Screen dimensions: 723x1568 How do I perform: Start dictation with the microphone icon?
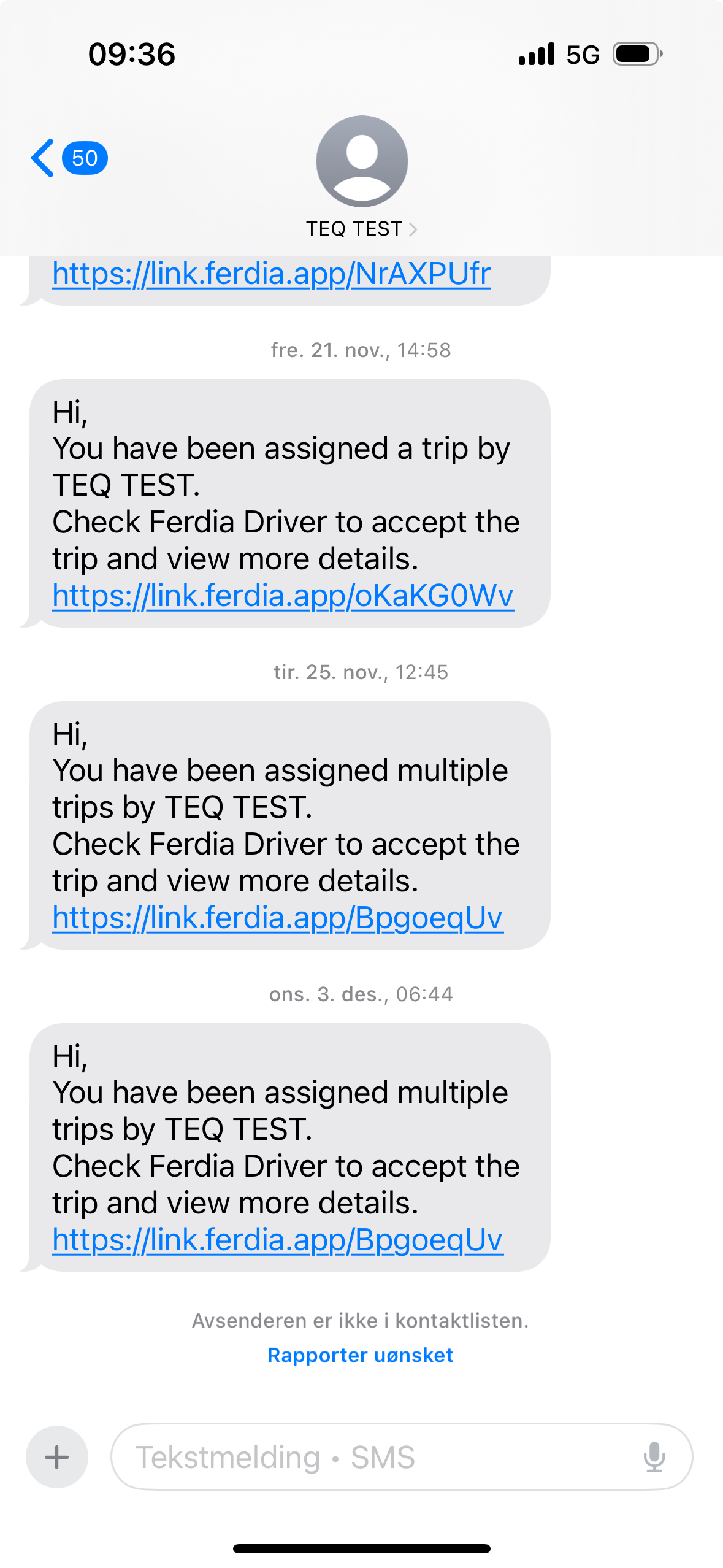(x=654, y=1457)
